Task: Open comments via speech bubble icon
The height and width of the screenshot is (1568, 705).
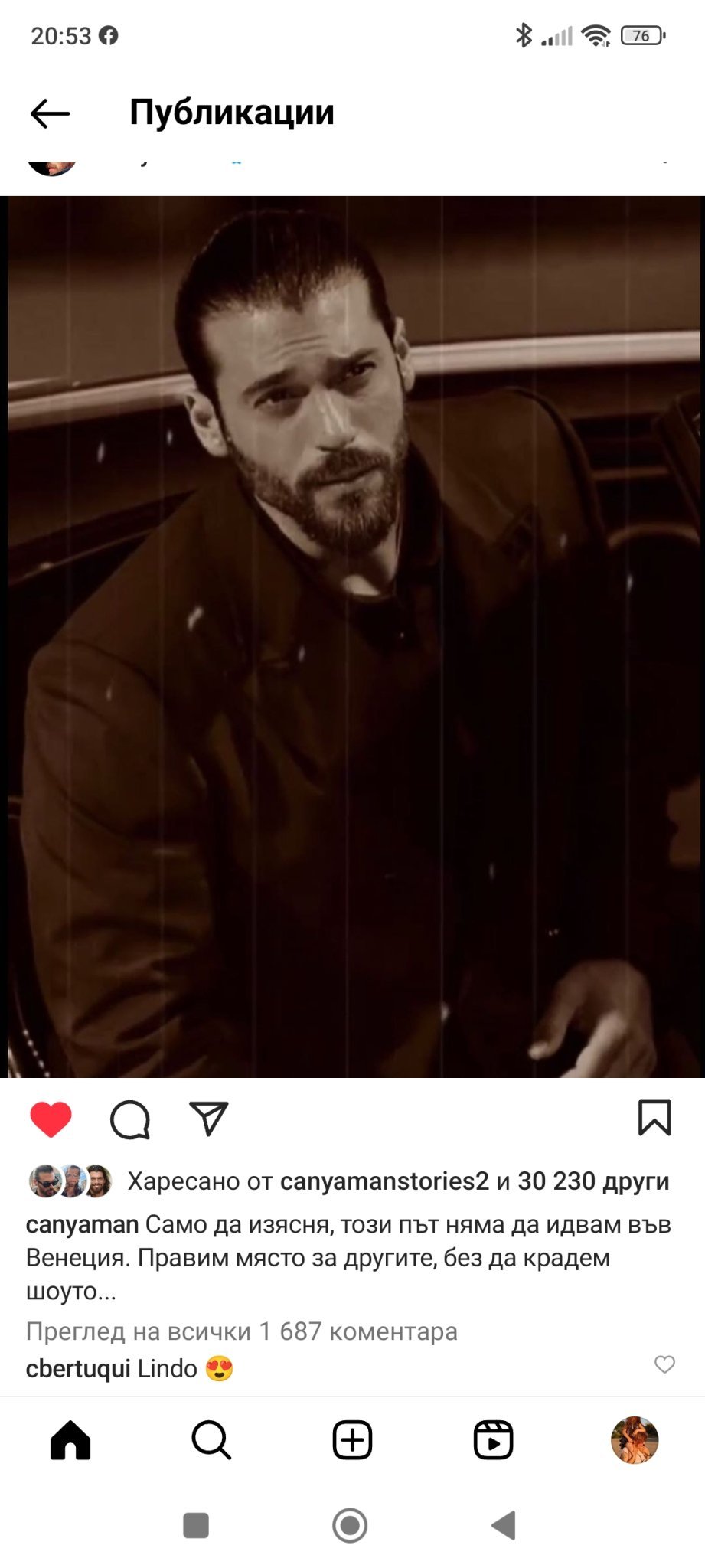Action: coord(130,1120)
